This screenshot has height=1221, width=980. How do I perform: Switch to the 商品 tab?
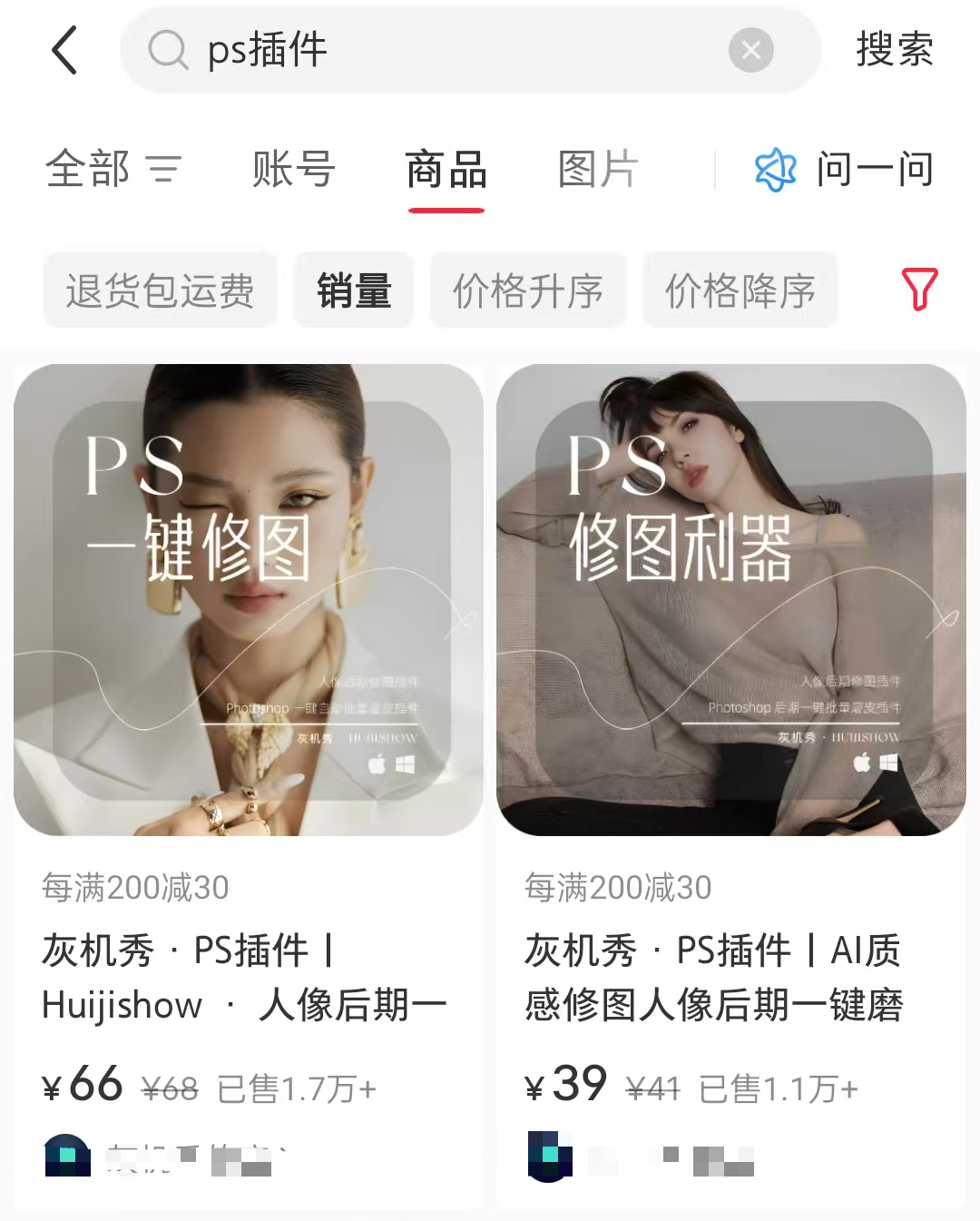click(x=445, y=170)
